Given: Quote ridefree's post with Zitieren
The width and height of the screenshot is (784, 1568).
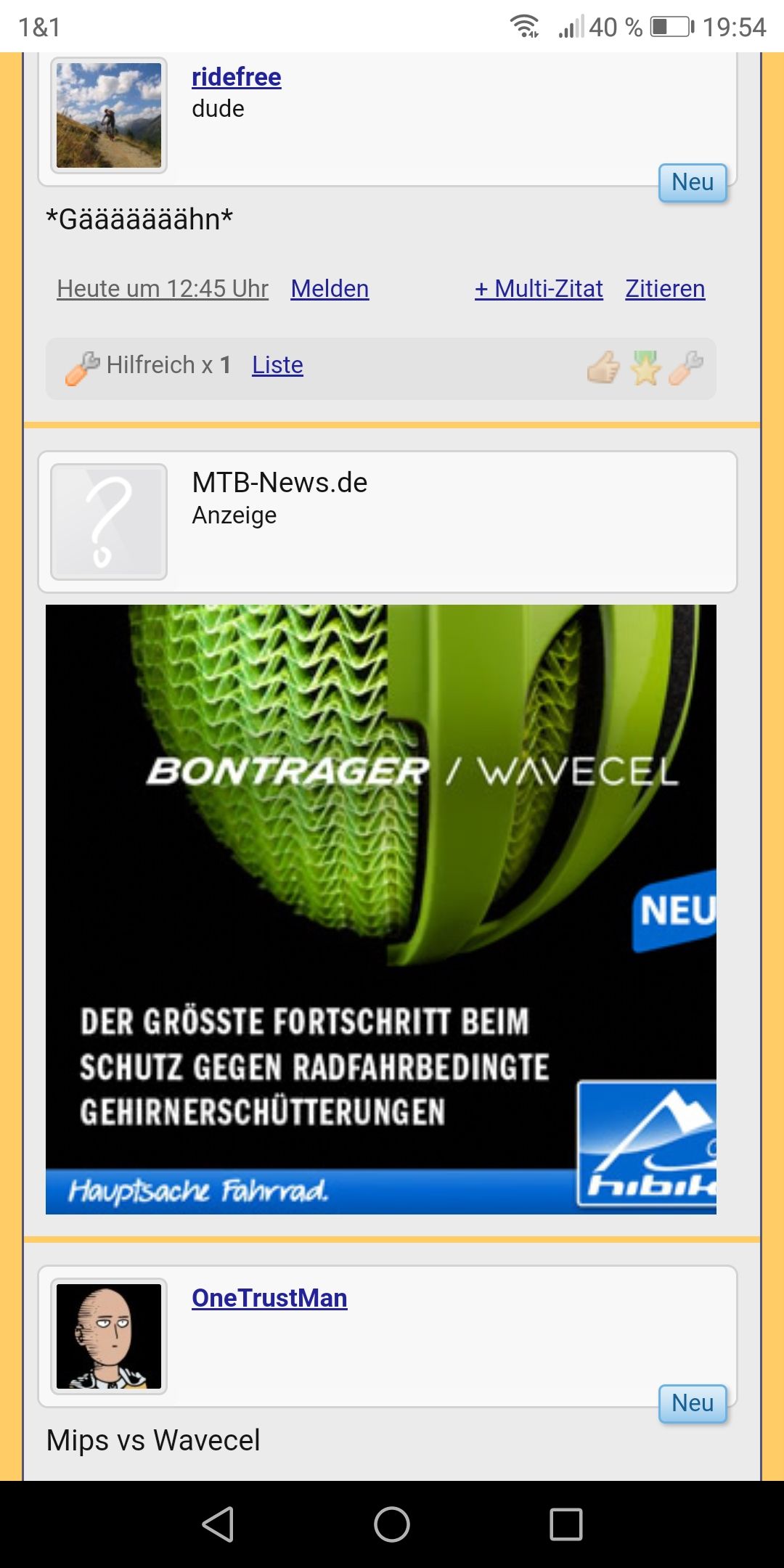Looking at the screenshot, I should click(665, 289).
